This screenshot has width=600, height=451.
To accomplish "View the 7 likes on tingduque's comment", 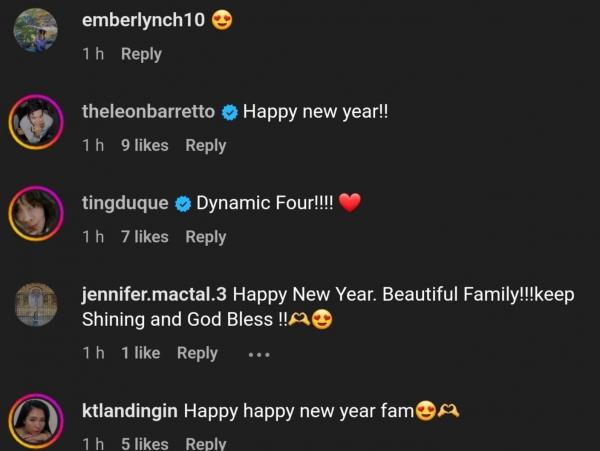I will [x=144, y=237].
